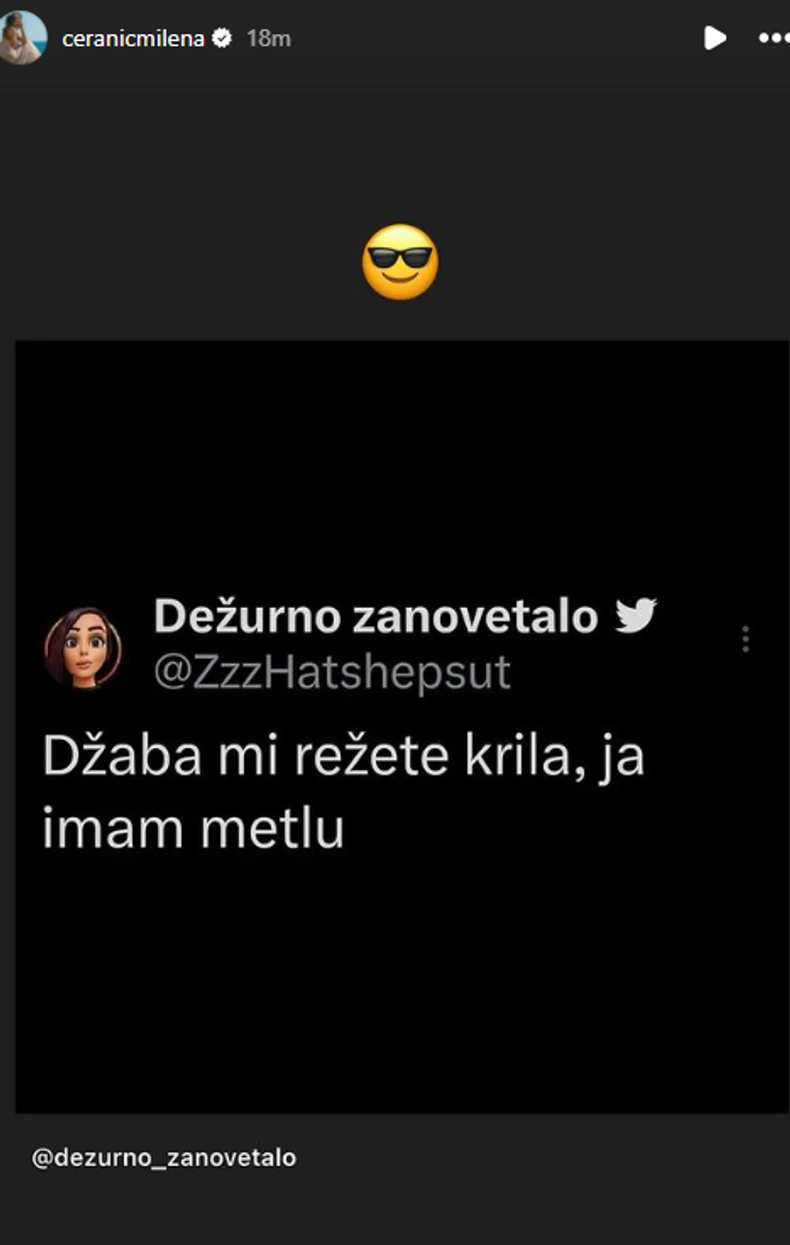Click the verified badge next to ceranicmilena
790x1245 pixels.
pyautogui.click(x=221, y=38)
